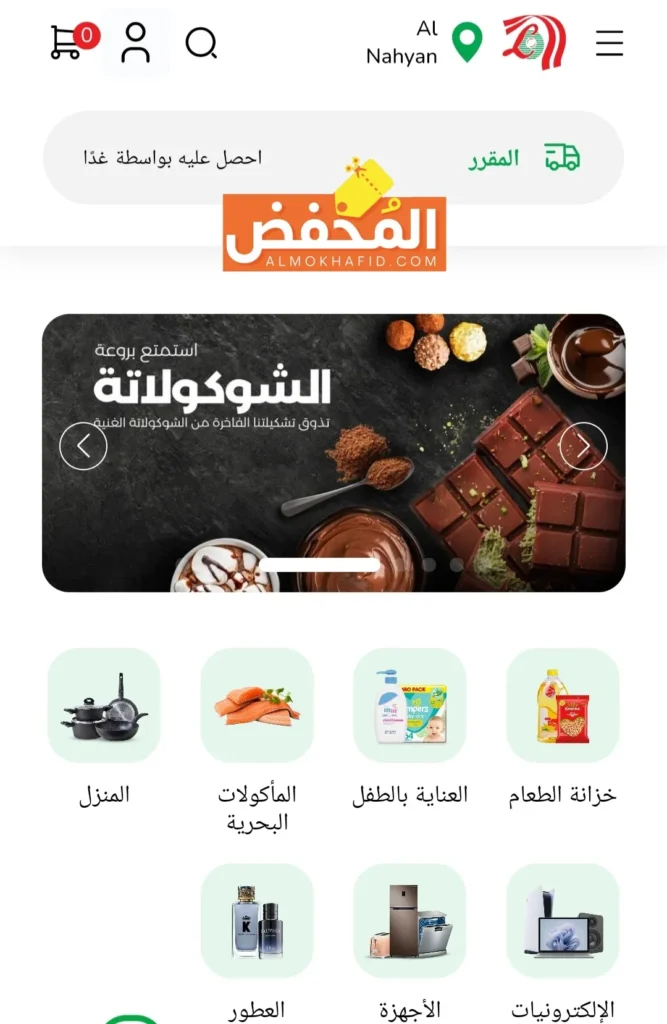This screenshot has width=667, height=1024.
Task: Show the next banner slide
Action: [583, 446]
